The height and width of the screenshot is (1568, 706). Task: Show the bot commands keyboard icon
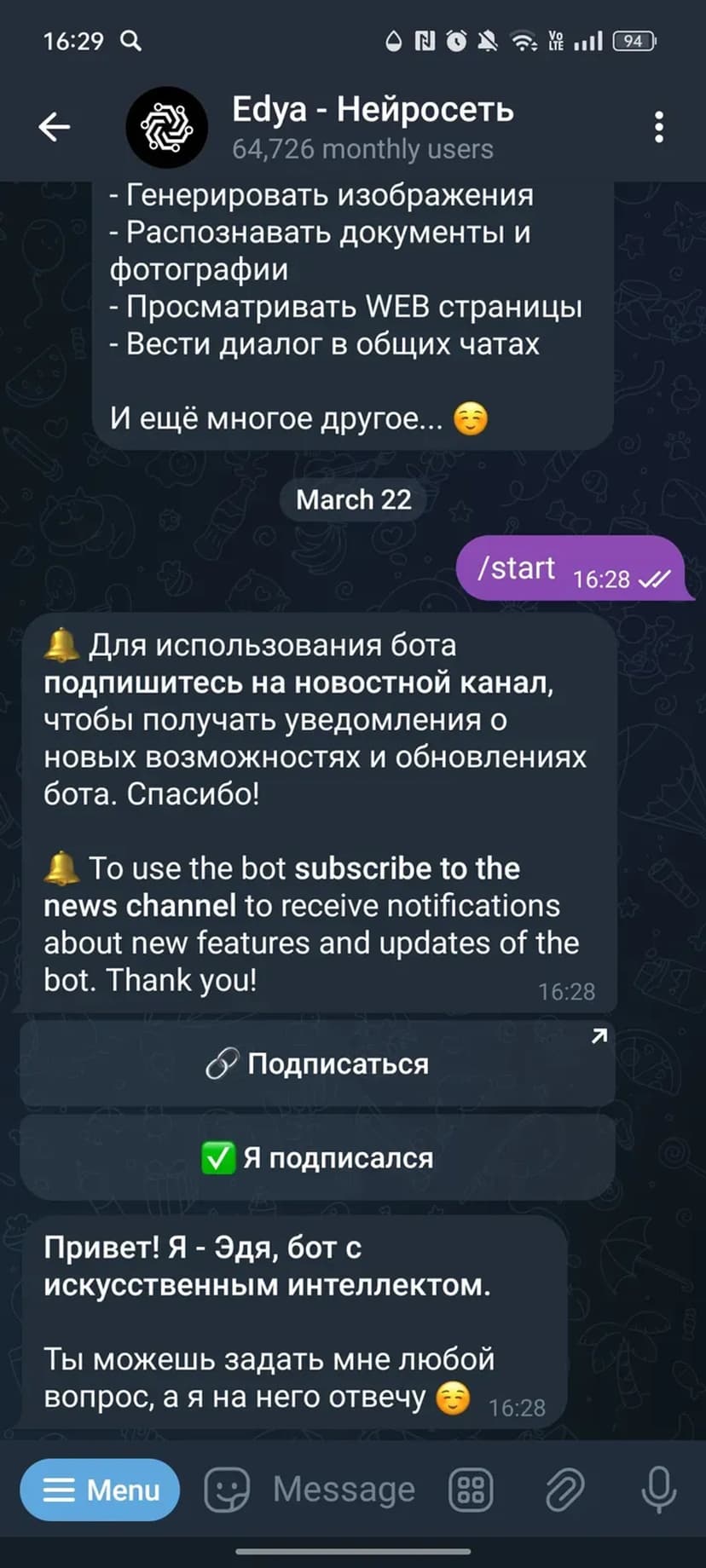tap(471, 1490)
